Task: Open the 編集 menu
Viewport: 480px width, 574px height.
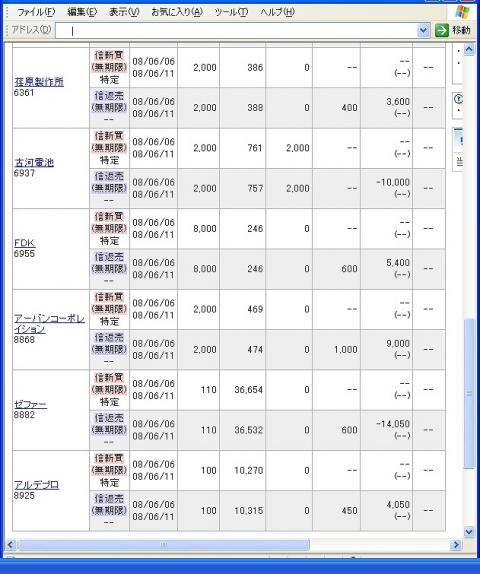Action: 82,12
